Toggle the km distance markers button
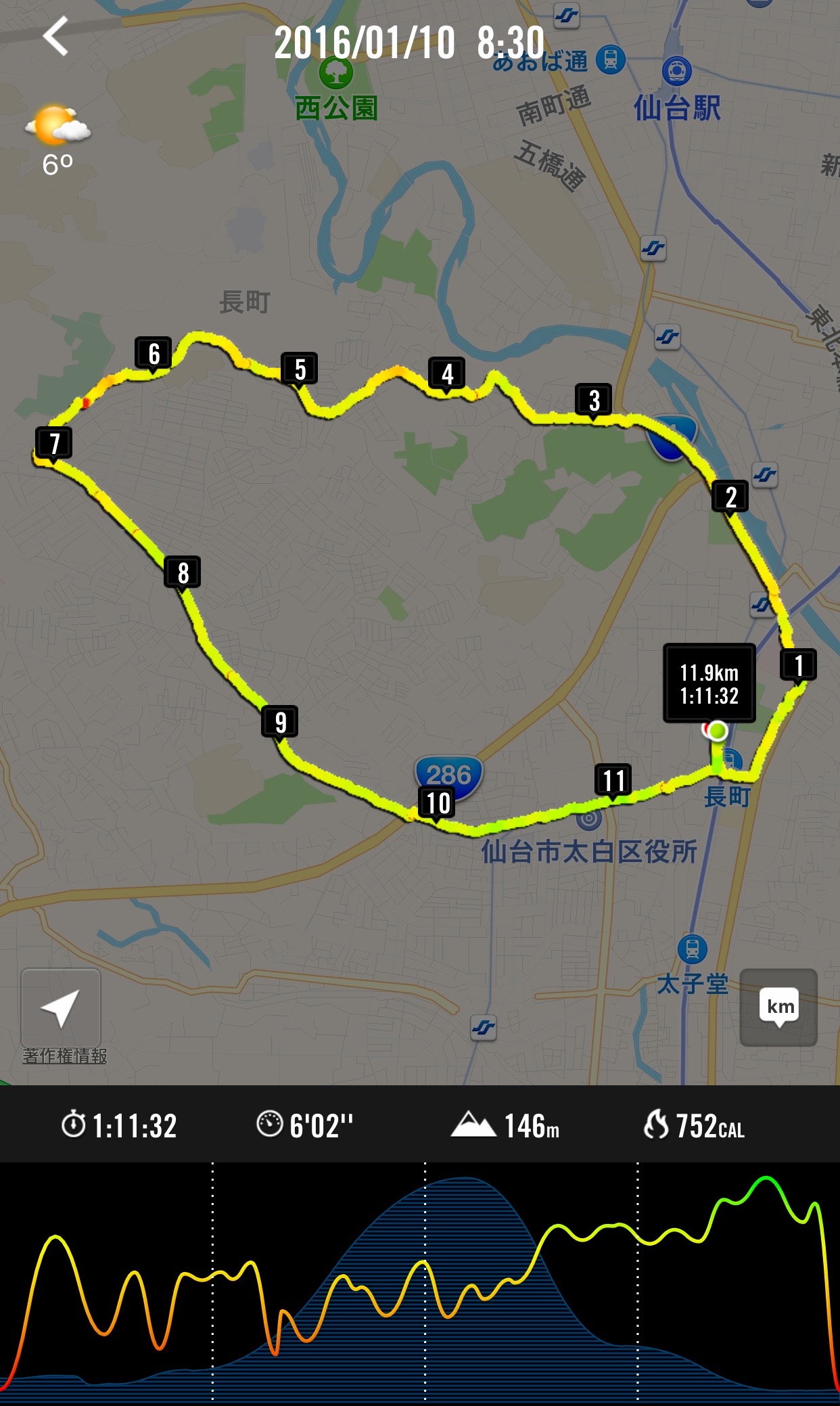This screenshot has height=1406, width=840. pos(779,1007)
